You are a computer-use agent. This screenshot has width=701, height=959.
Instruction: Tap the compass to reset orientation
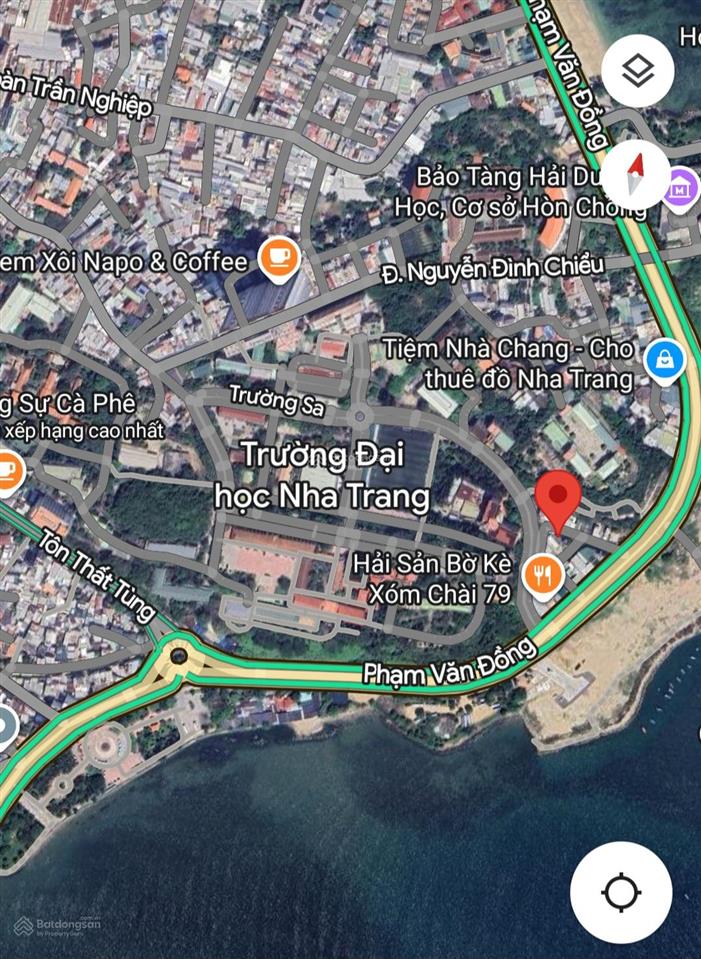(x=635, y=175)
